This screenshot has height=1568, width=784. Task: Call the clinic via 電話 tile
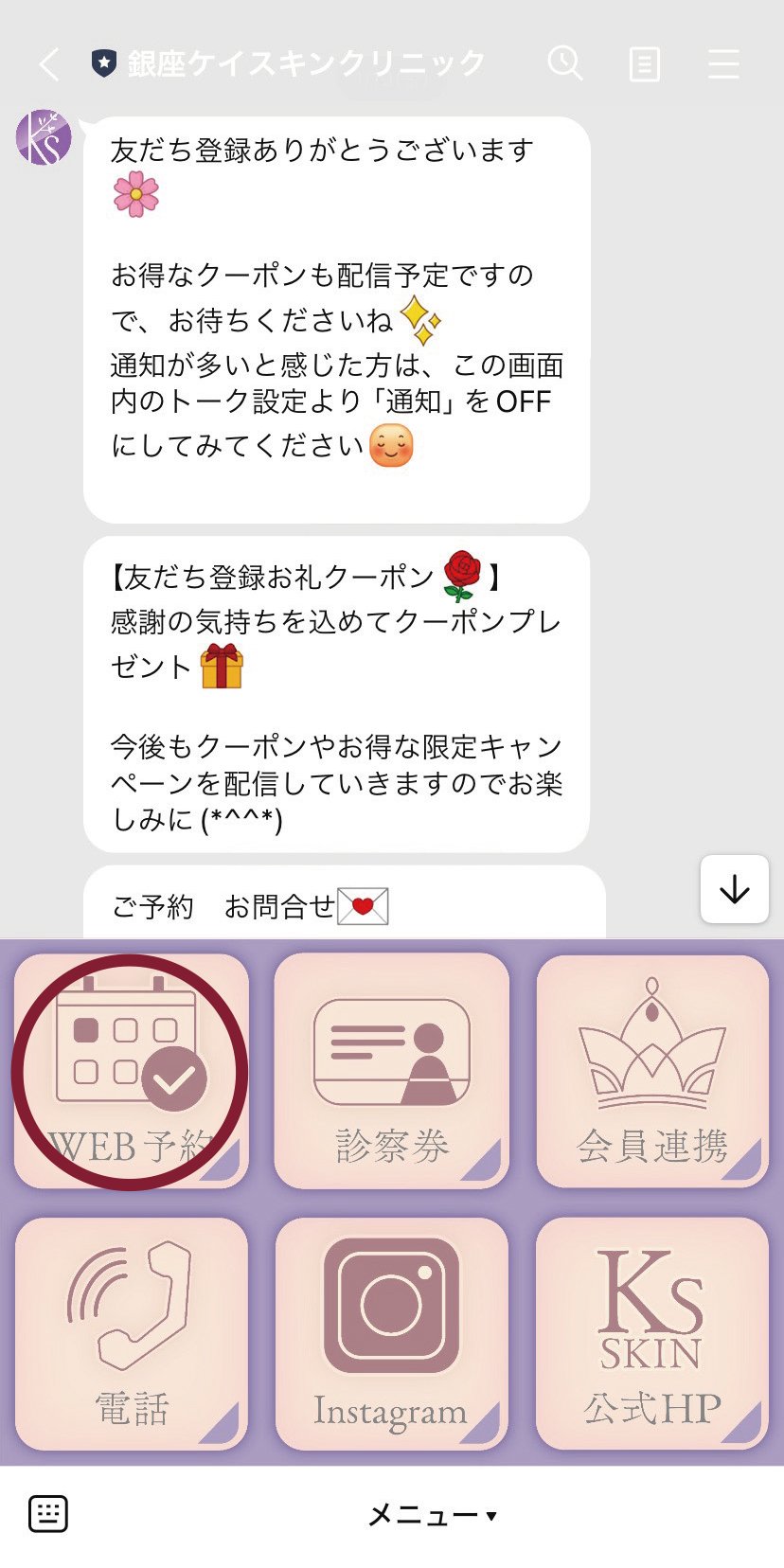click(131, 1333)
